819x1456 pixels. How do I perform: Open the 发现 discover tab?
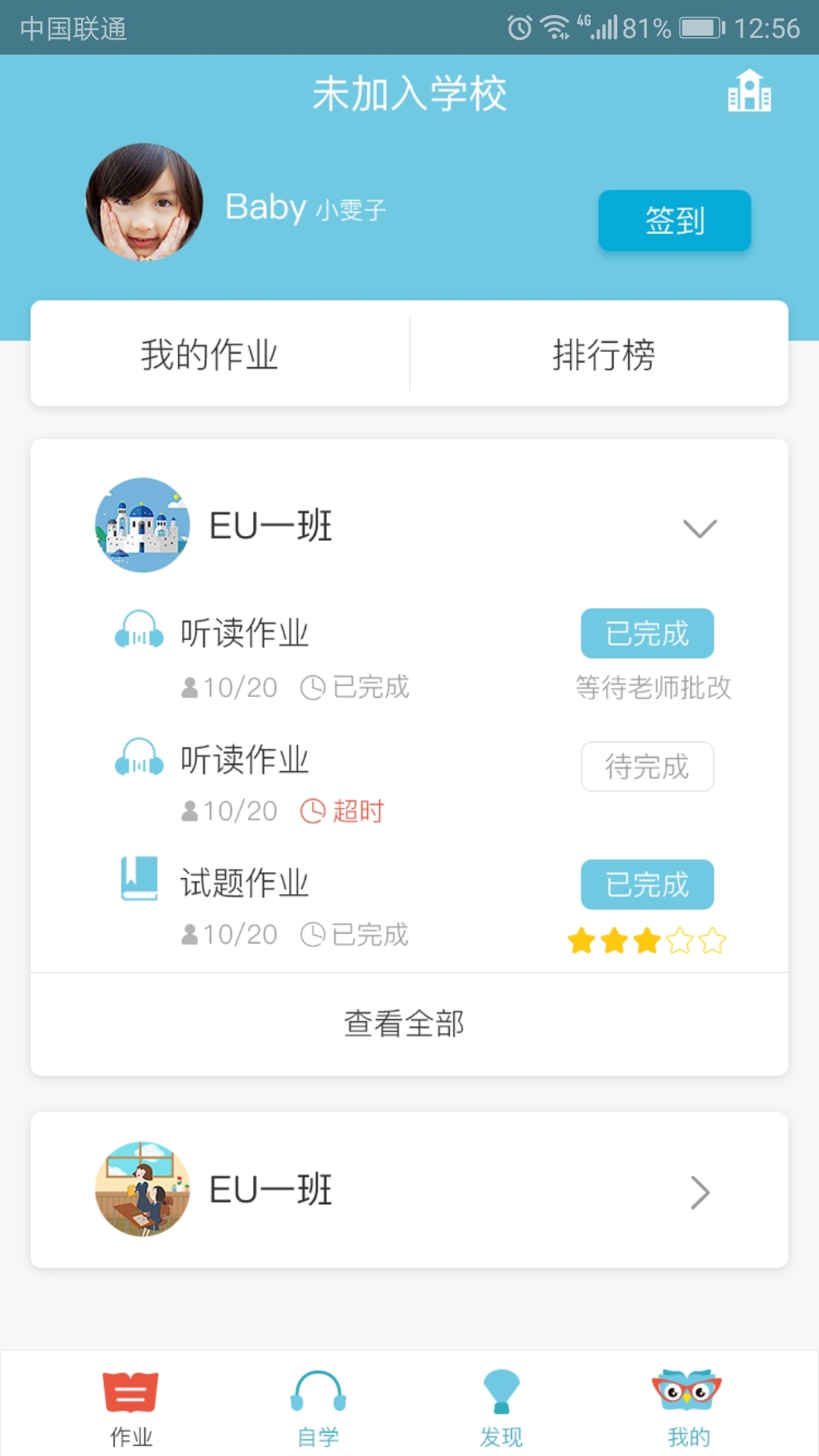pos(501,1407)
